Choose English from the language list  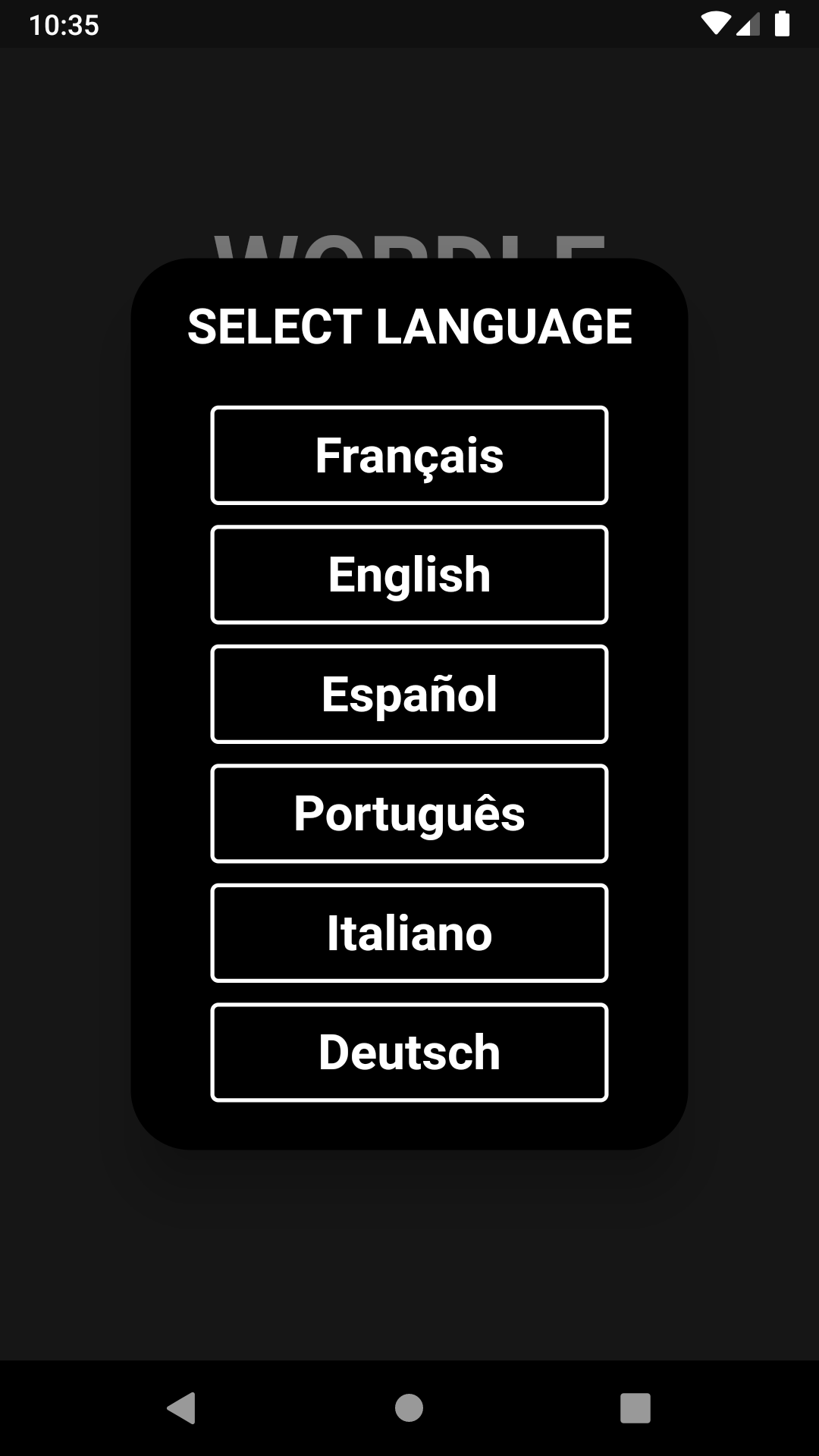[409, 575]
